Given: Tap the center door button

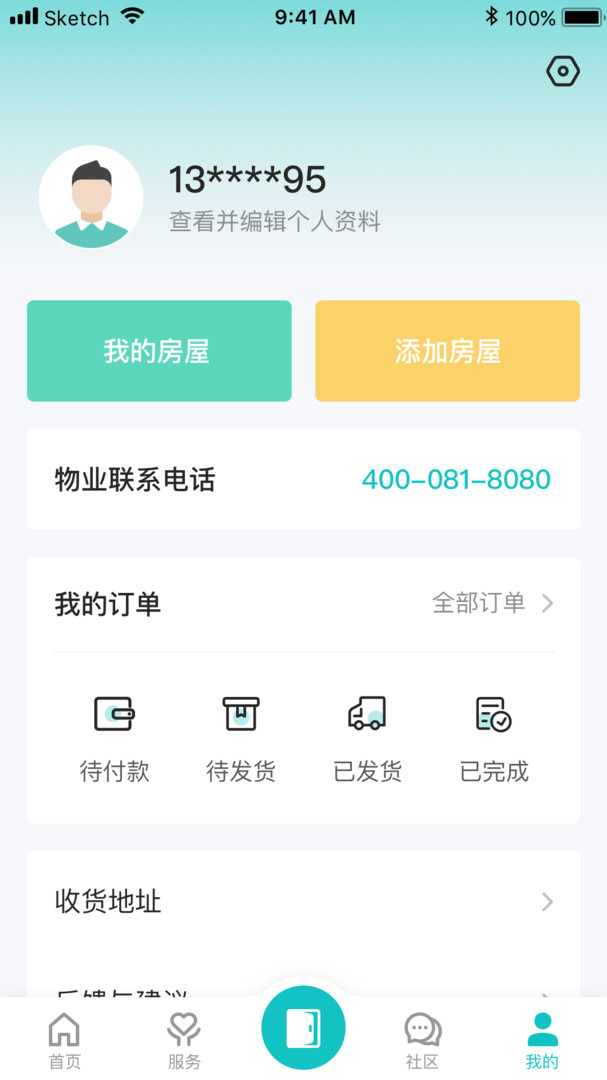Looking at the screenshot, I should tap(303, 1028).
